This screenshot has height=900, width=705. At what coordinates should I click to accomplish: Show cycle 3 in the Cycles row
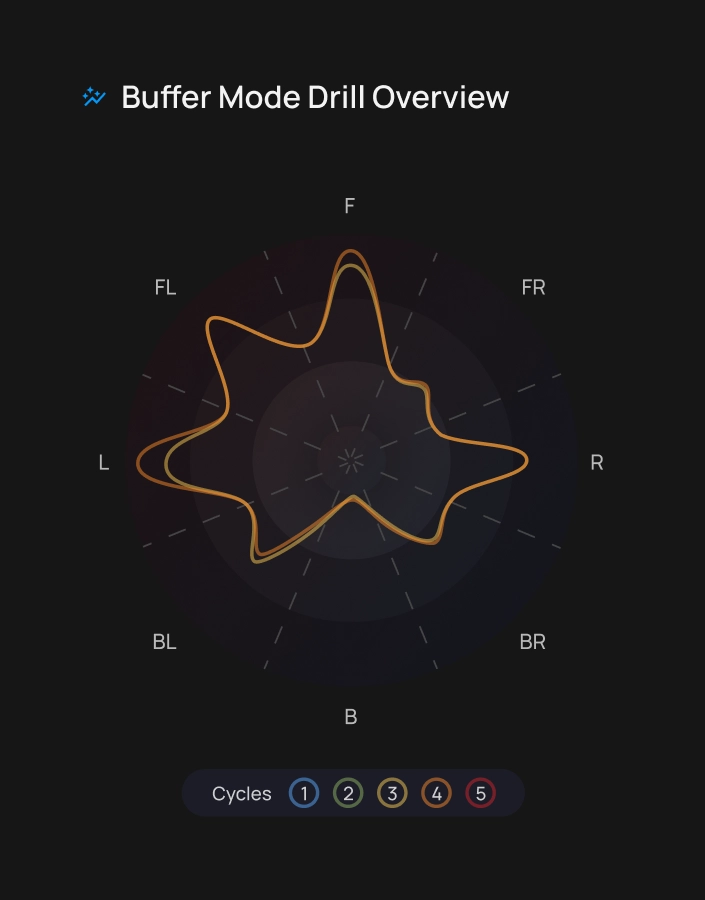tap(392, 794)
